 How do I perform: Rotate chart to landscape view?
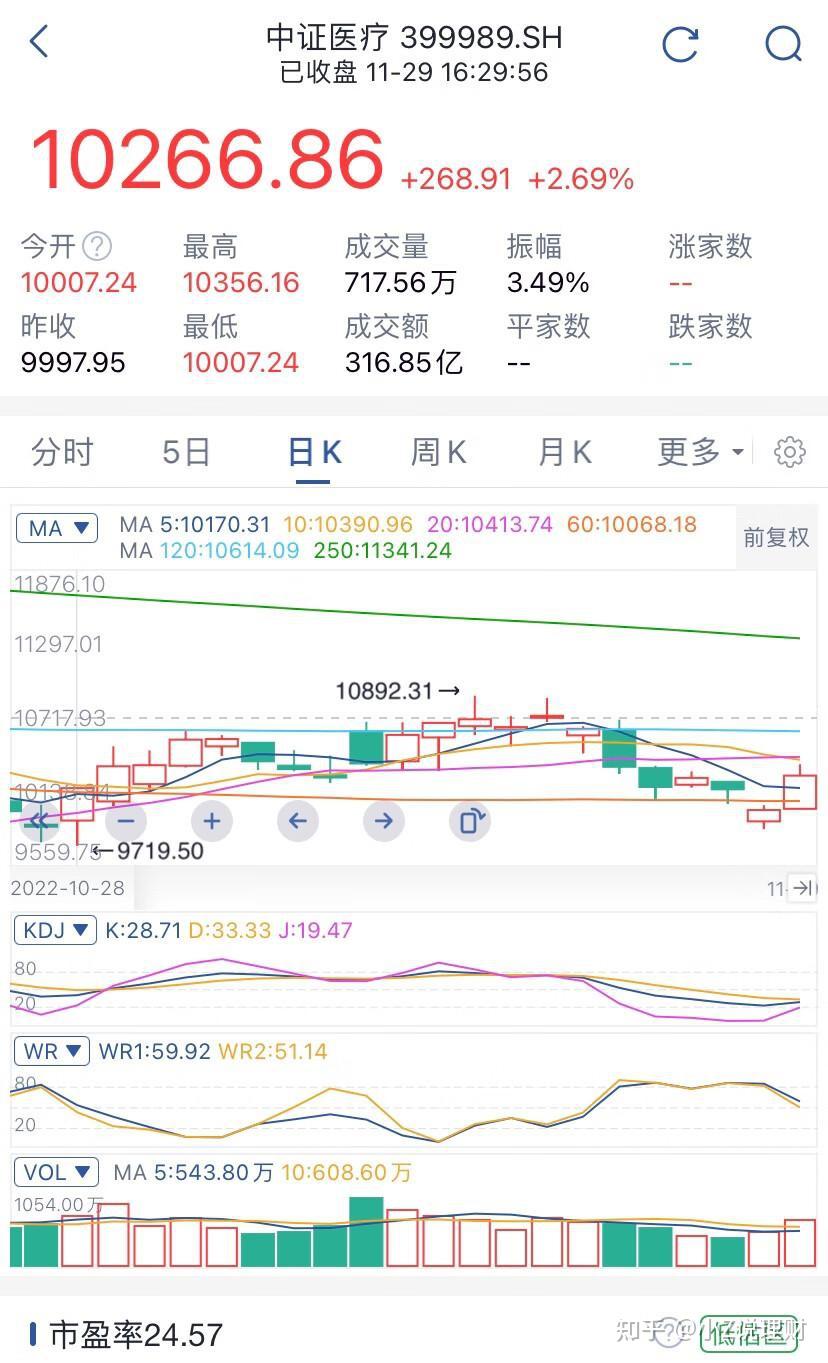470,821
